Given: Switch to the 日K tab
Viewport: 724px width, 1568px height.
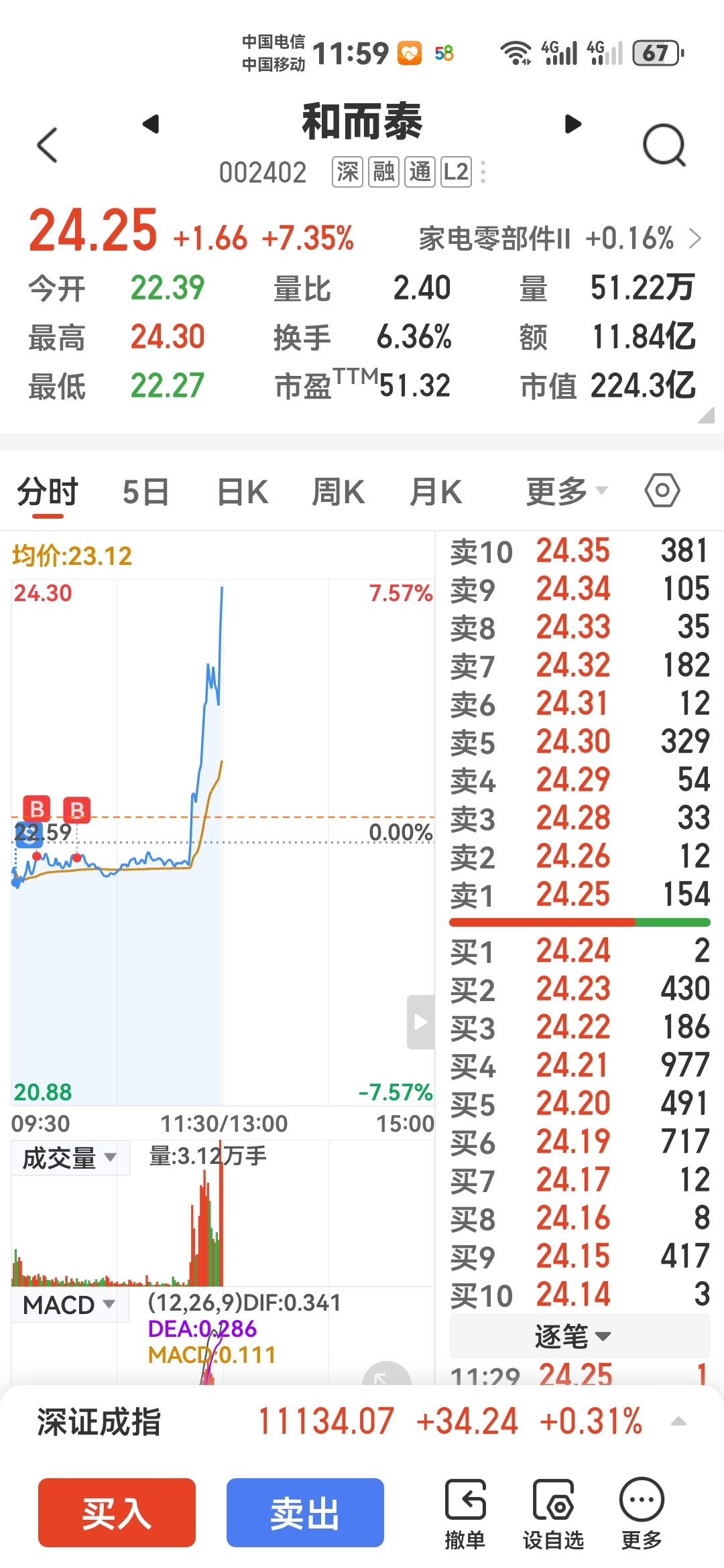Looking at the screenshot, I should (242, 492).
